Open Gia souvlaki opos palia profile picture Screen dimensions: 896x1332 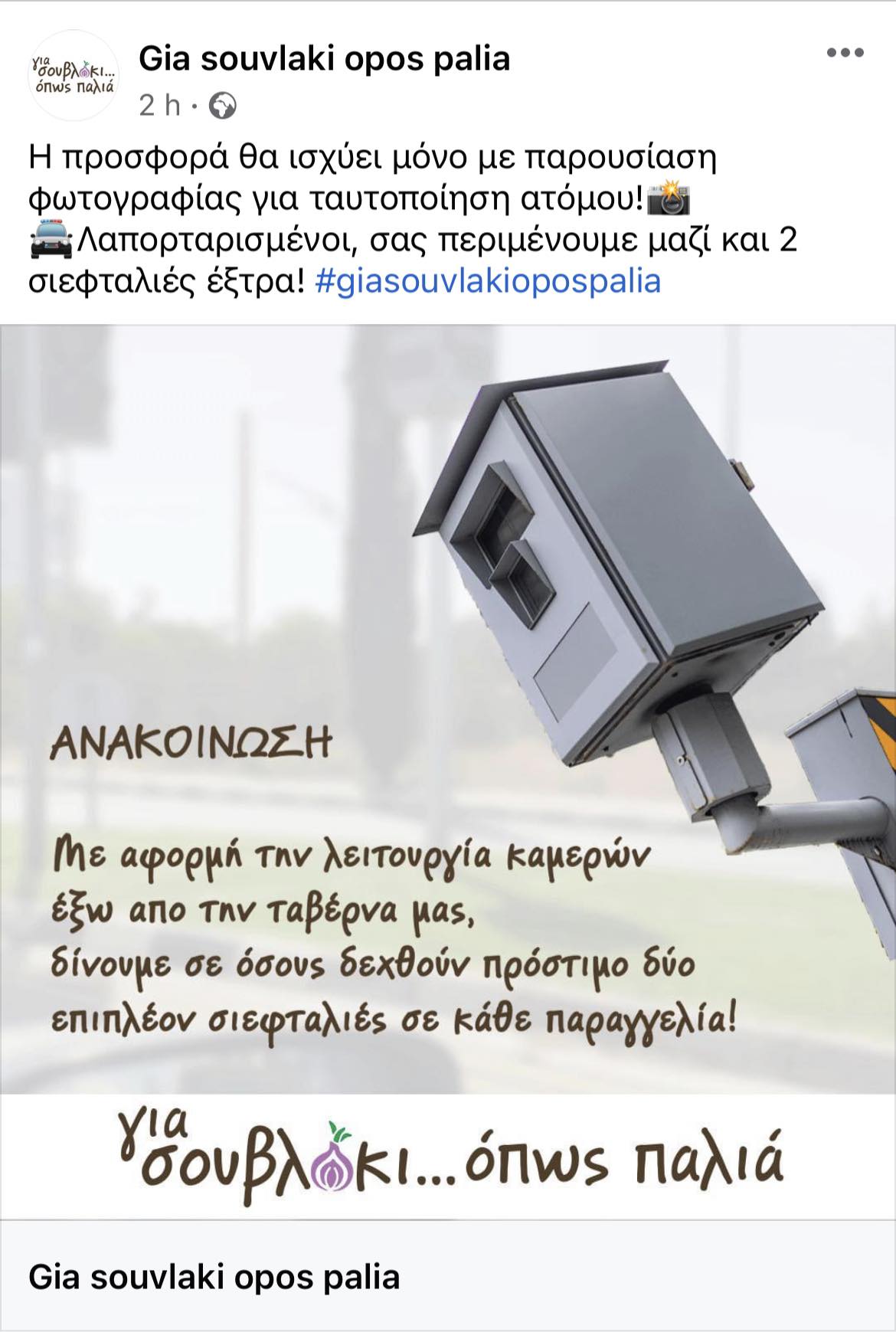pos(73,76)
